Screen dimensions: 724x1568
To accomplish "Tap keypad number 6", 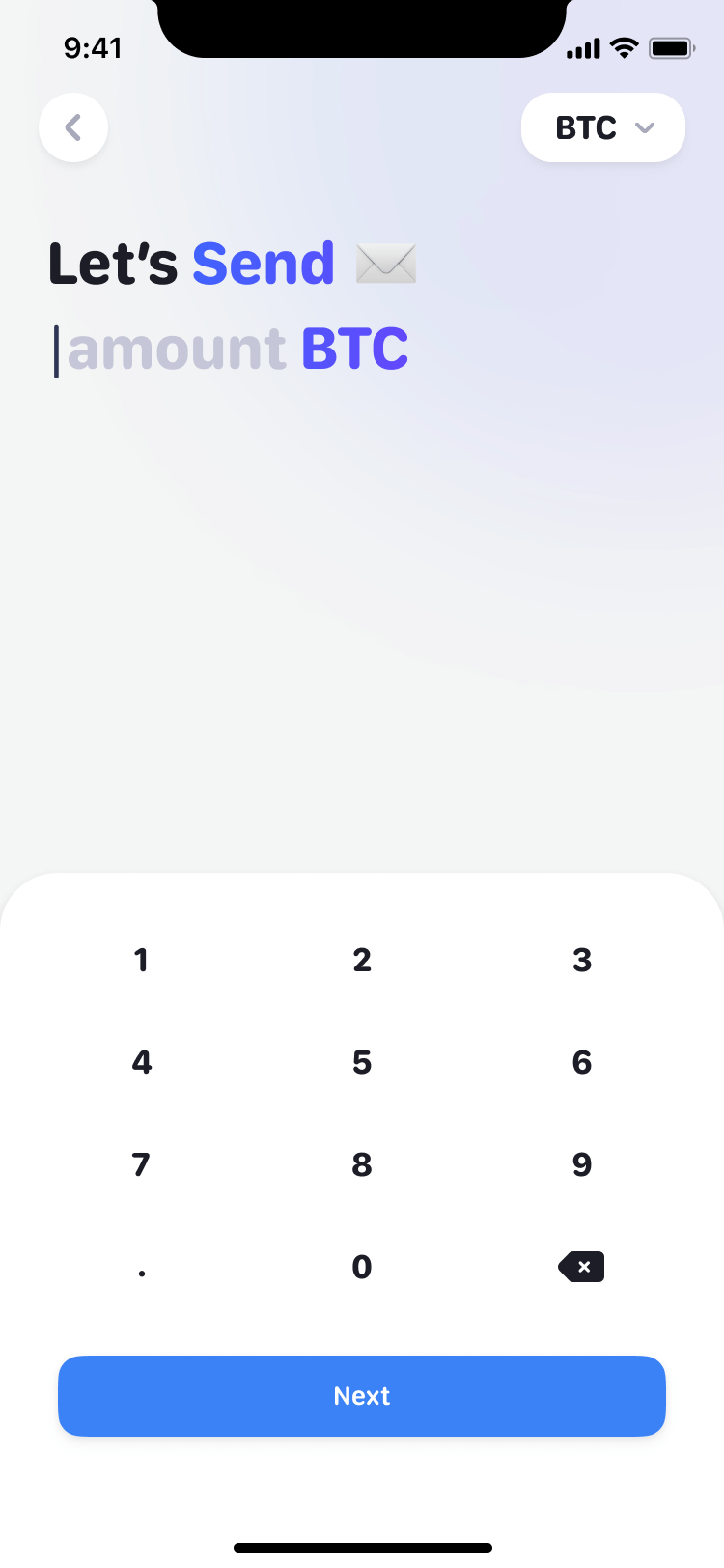I will pyautogui.click(x=581, y=1062).
